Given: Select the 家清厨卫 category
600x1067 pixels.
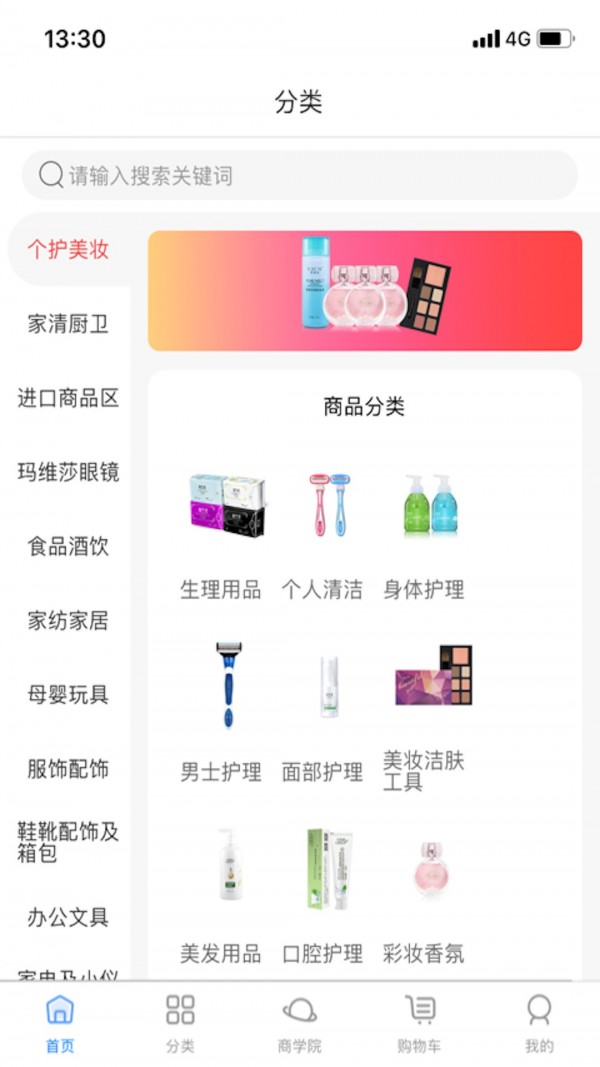Looking at the screenshot, I should coord(68,324).
